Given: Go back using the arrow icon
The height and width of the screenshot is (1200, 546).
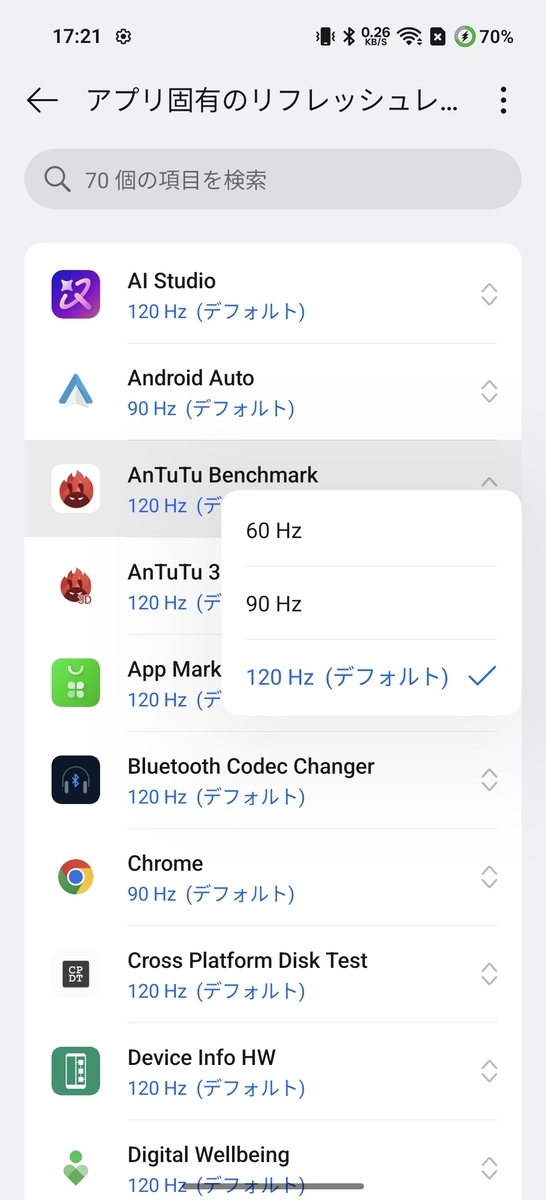Looking at the screenshot, I should [42, 100].
